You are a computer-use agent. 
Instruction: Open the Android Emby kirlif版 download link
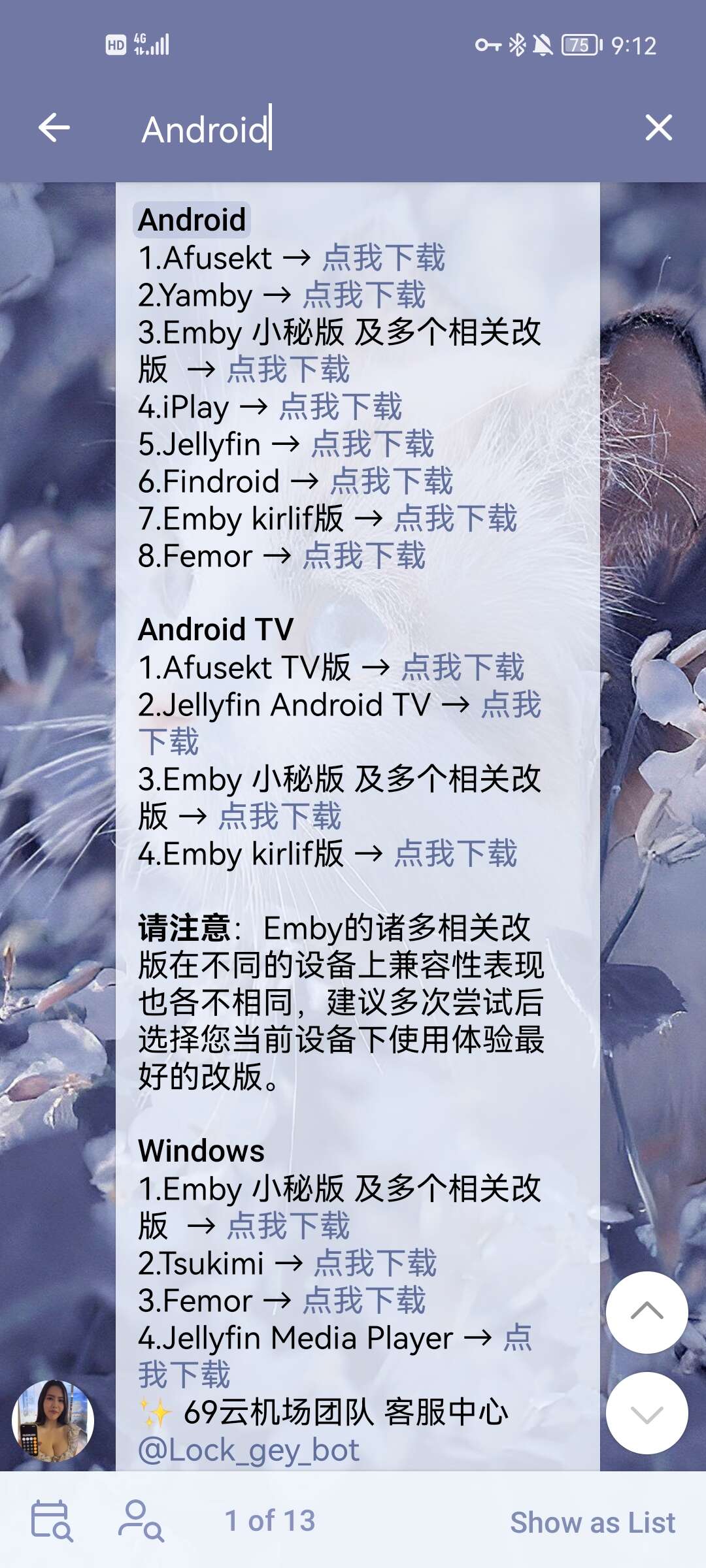[455, 519]
